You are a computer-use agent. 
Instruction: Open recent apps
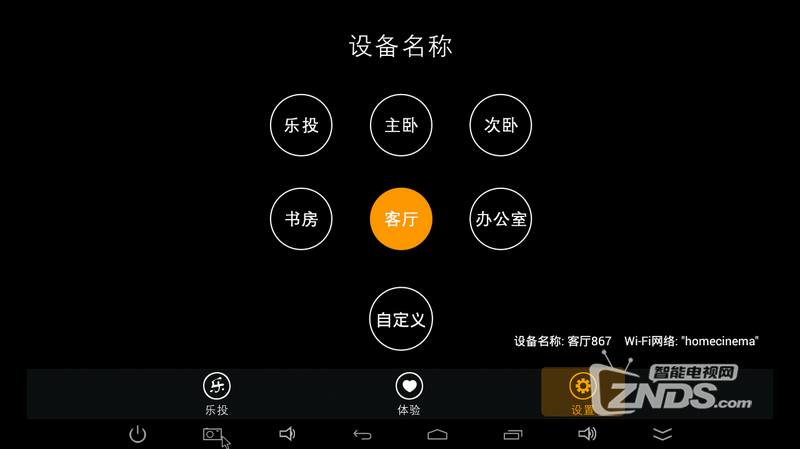pos(512,434)
